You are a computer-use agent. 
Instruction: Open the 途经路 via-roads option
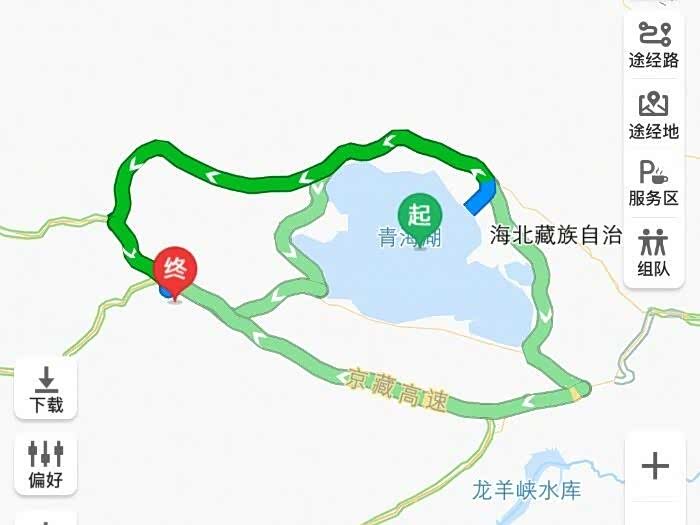pos(654,43)
